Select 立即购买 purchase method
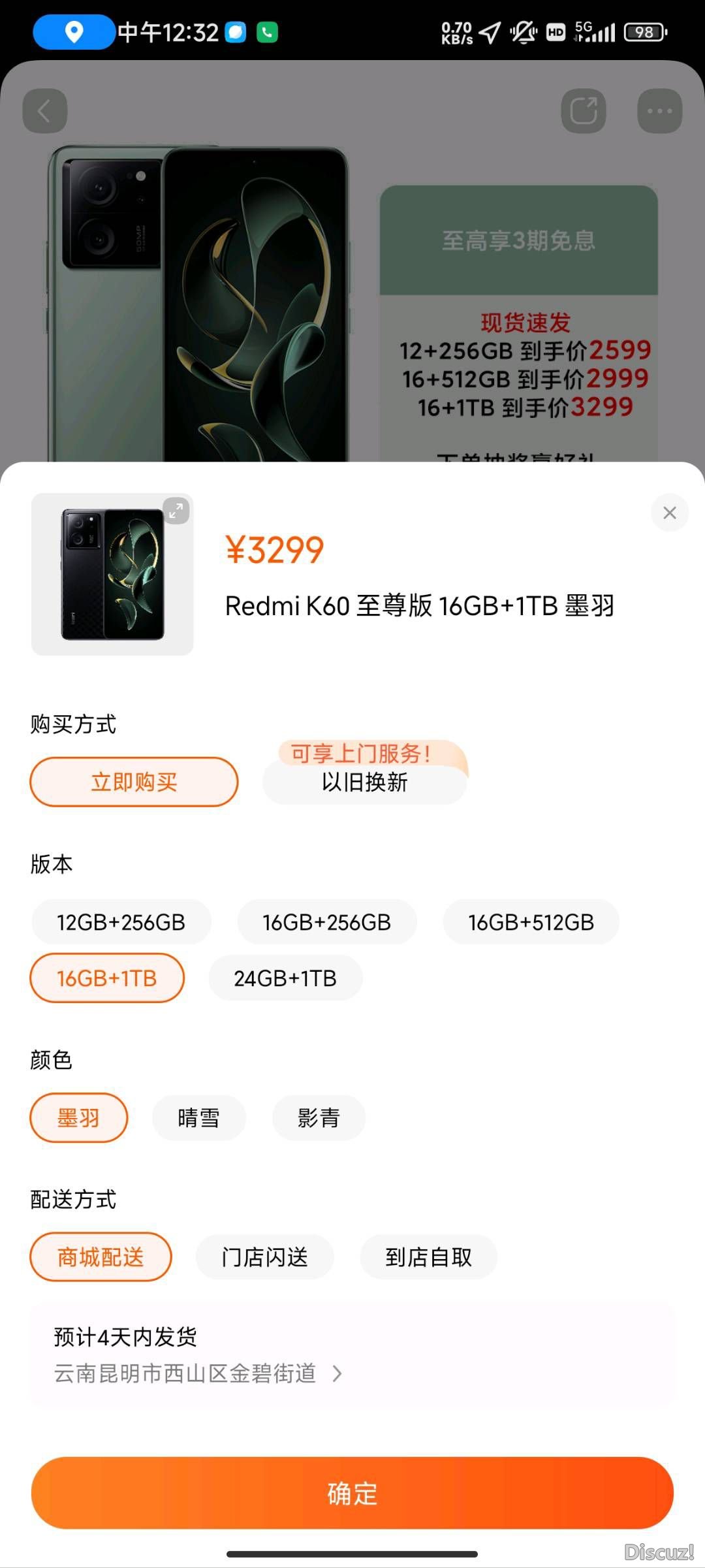Image resolution: width=705 pixels, height=1568 pixels. 134,782
